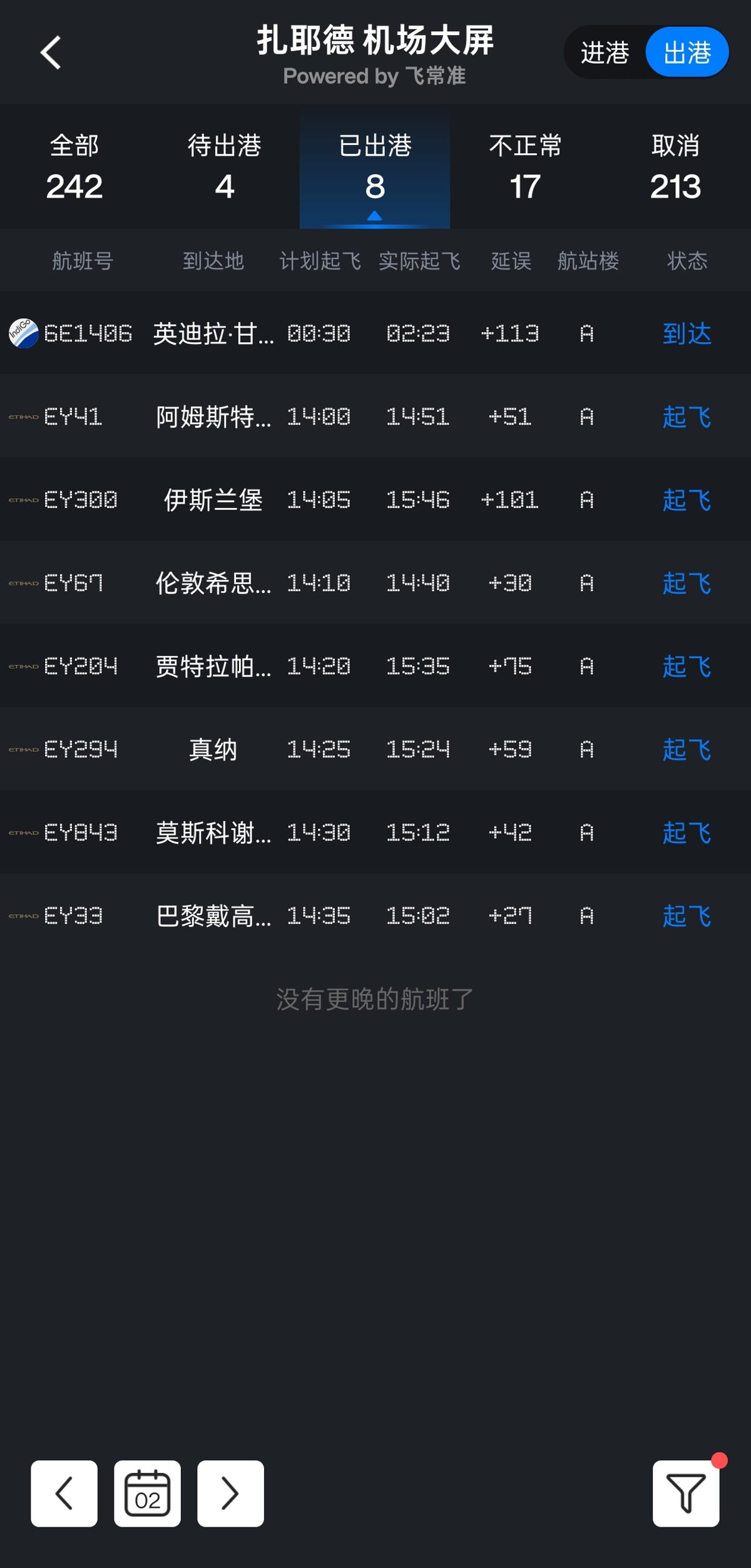Switch to 进港 arrivals view
Image resolution: width=751 pixels, height=1568 pixels.
point(605,53)
